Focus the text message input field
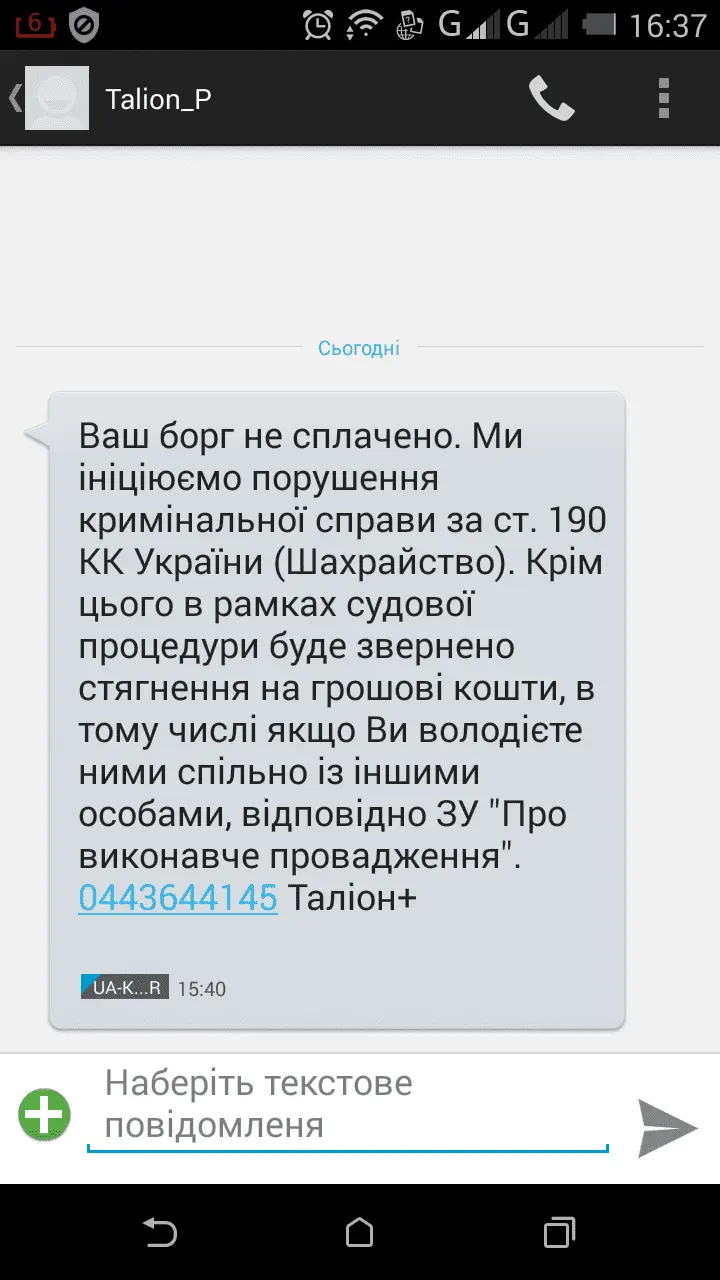Screen dimensions: 720x1280 [346, 1105]
